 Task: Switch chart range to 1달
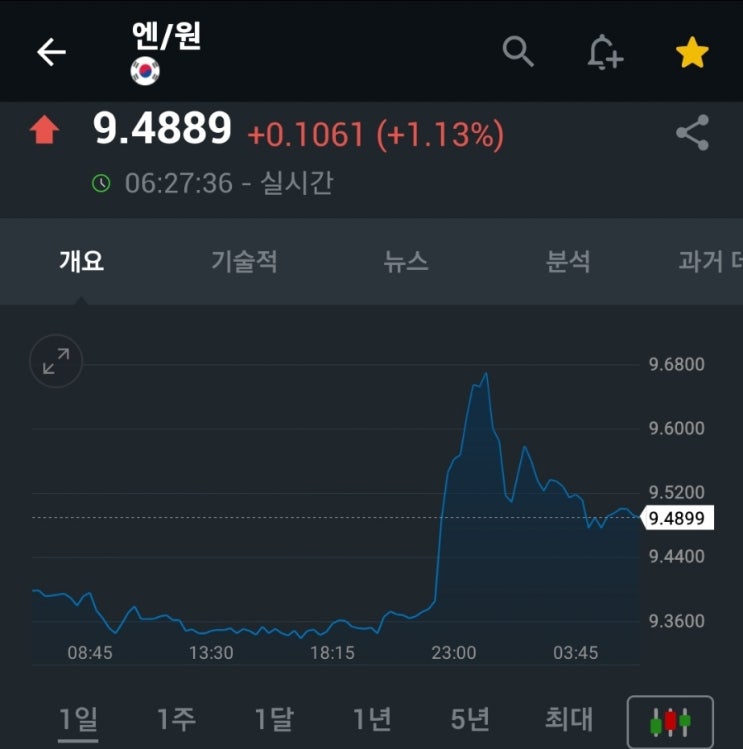[274, 719]
